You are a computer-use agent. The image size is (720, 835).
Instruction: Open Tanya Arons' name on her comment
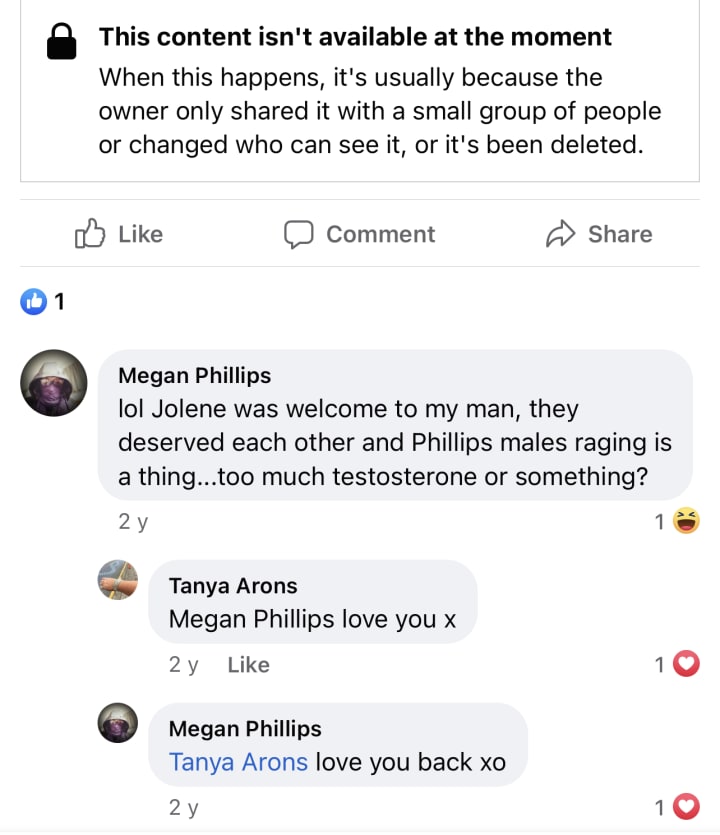[x=233, y=586]
